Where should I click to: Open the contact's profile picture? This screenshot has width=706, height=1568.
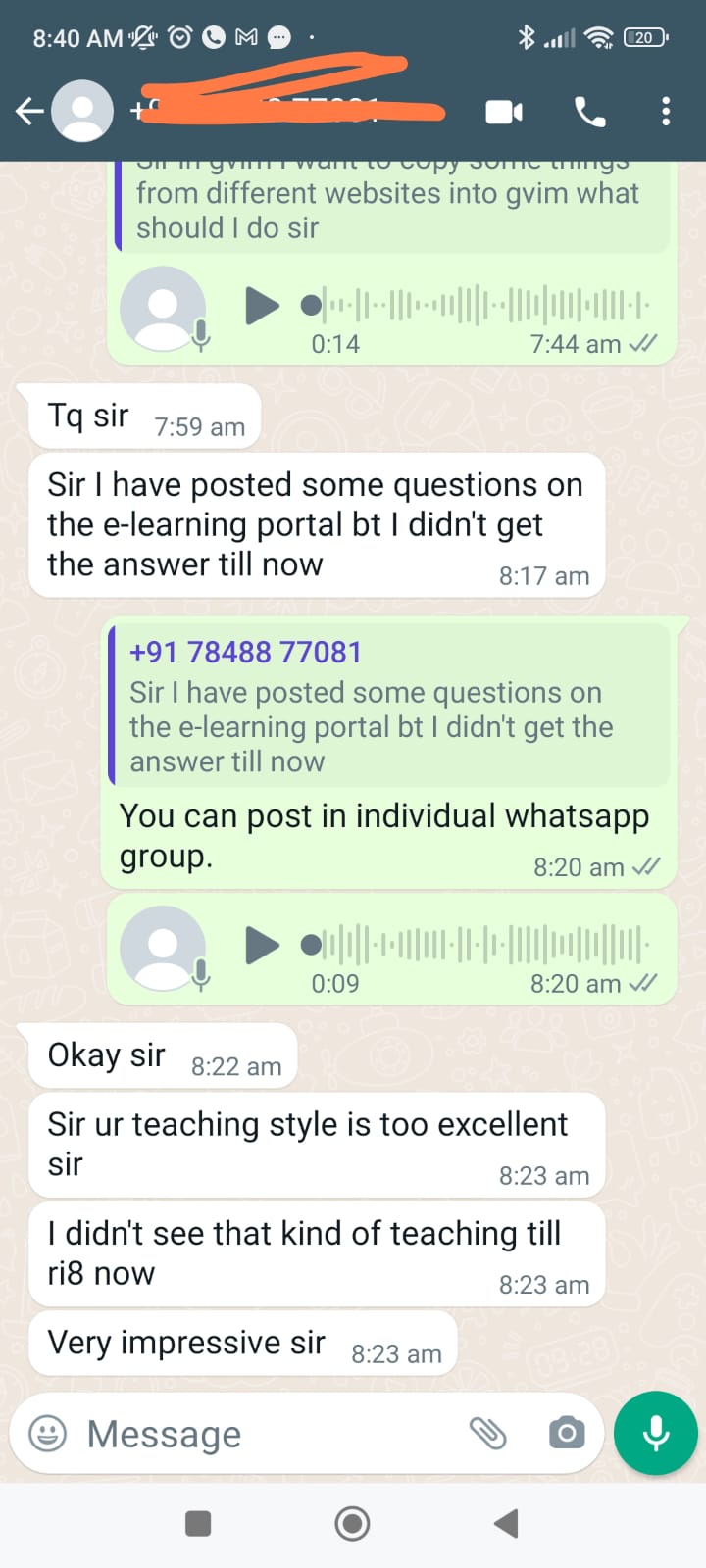[82, 111]
